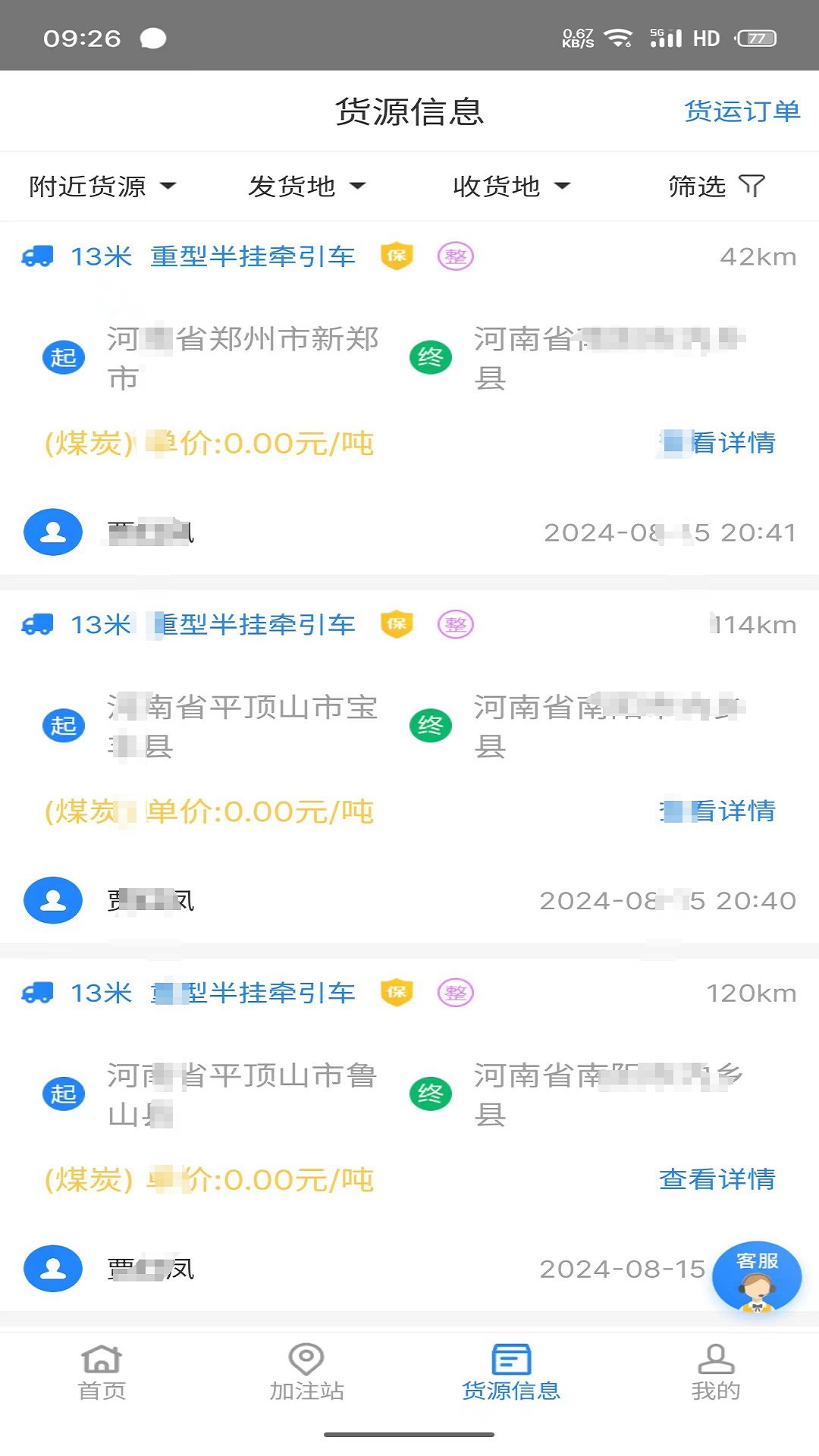Viewport: 819px width, 1456px height.
Task: Click the user avatar on the second listing
Action: [52, 900]
